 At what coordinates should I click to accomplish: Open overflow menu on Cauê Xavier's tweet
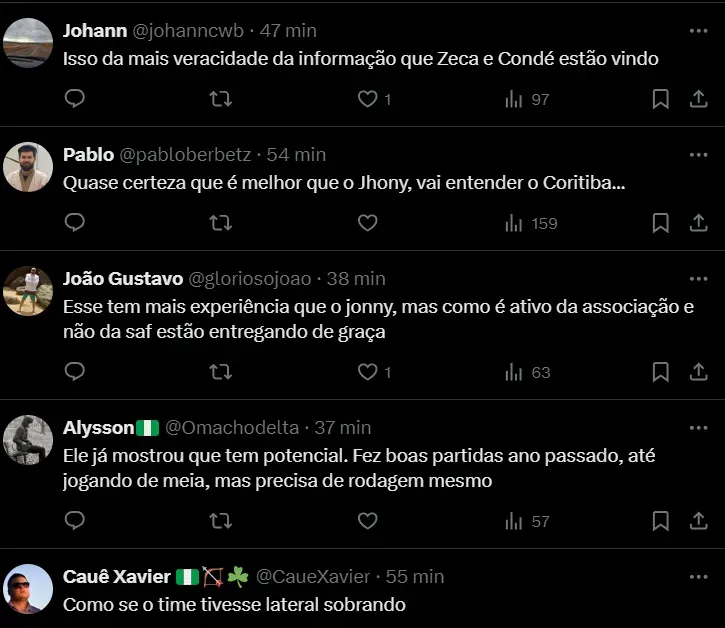click(x=698, y=577)
